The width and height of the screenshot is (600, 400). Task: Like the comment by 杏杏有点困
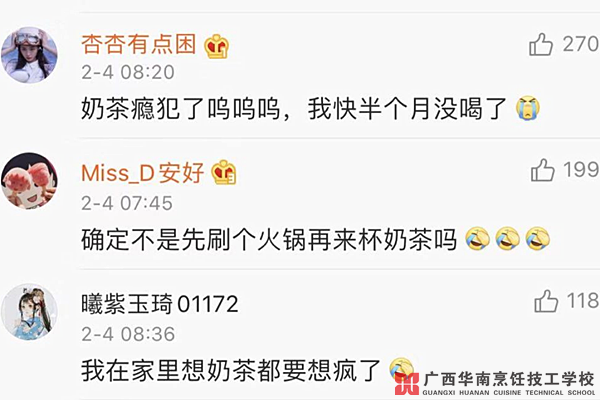coord(542,44)
